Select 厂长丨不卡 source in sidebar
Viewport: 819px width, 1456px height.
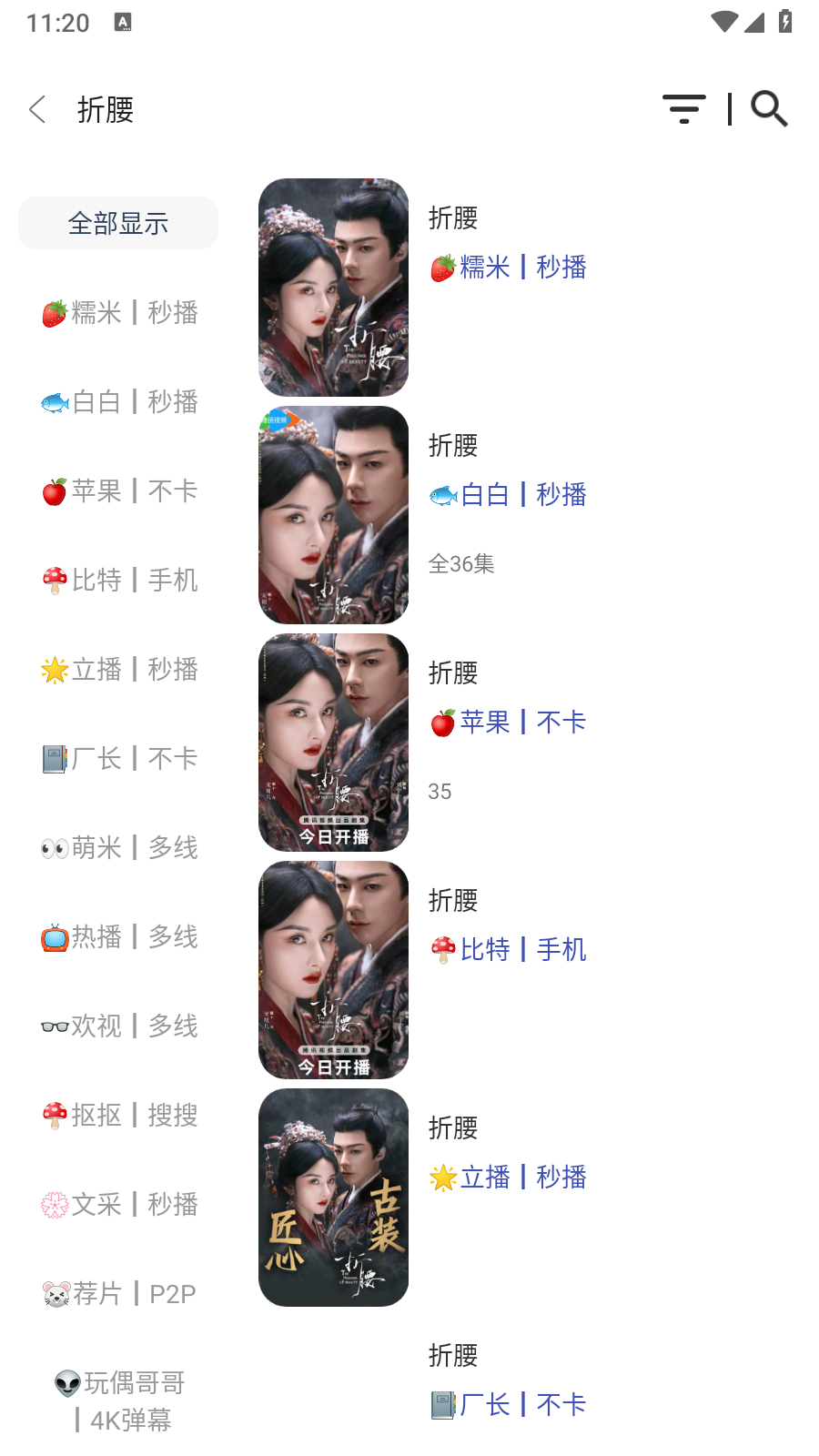coord(118,758)
